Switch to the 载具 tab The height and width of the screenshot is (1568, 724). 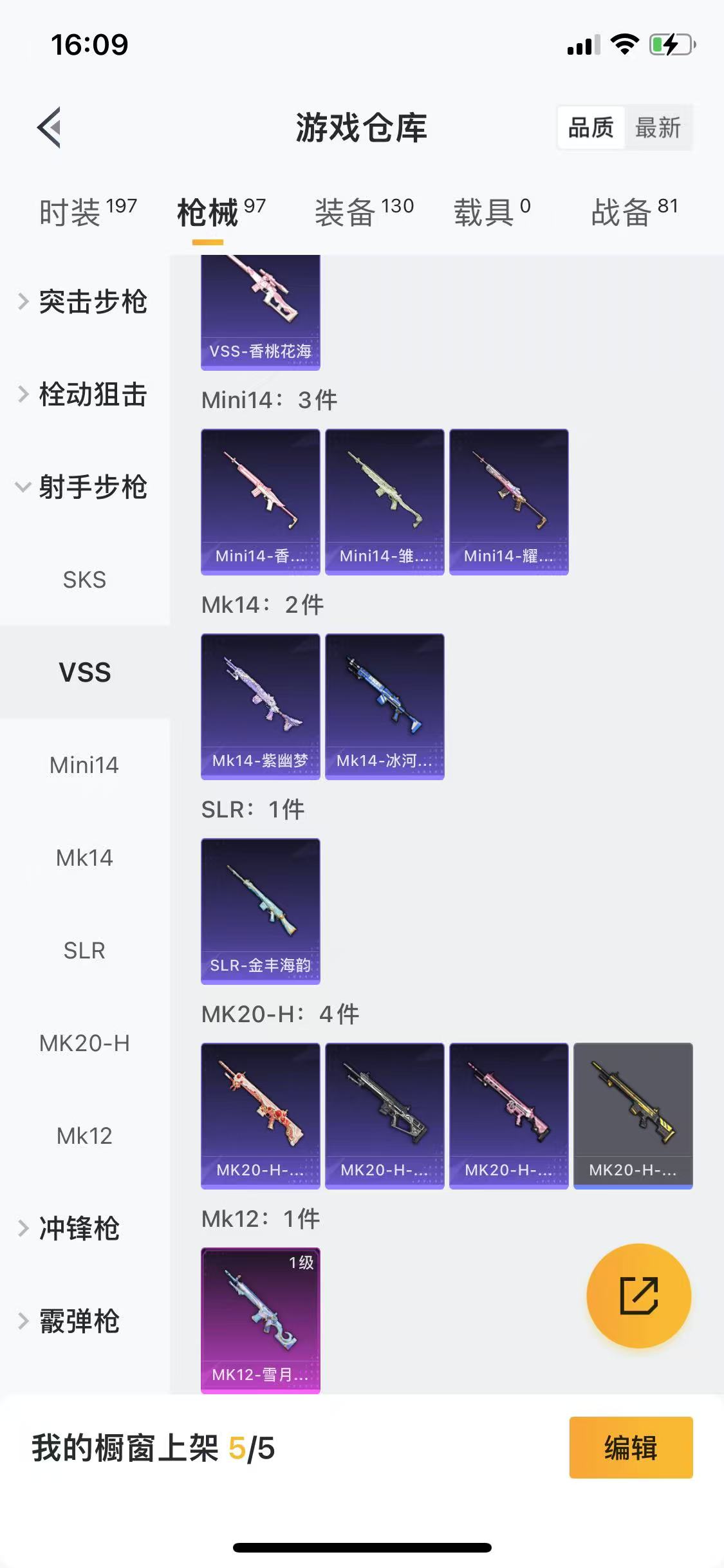[x=492, y=212]
